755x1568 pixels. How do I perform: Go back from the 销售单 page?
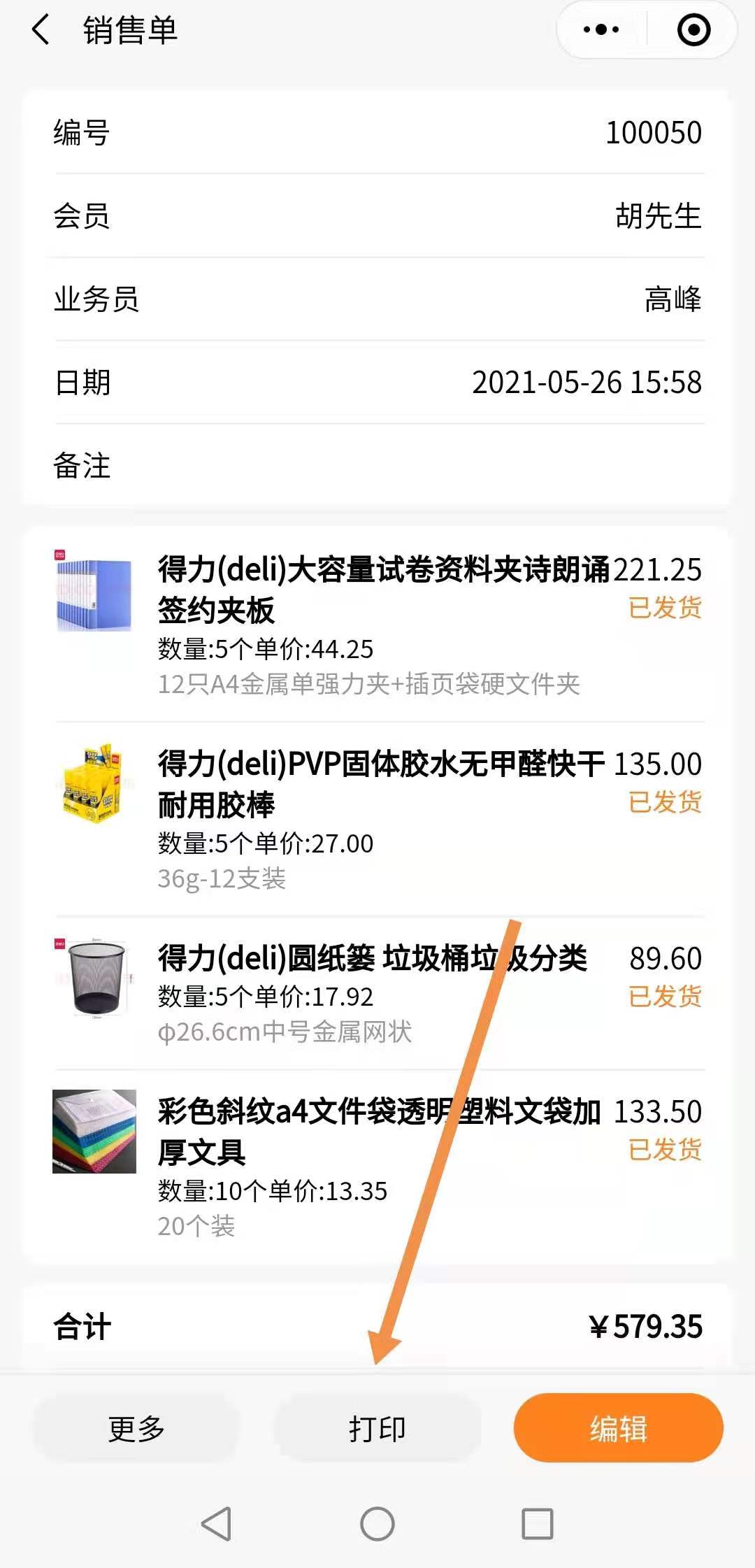click(41, 31)
